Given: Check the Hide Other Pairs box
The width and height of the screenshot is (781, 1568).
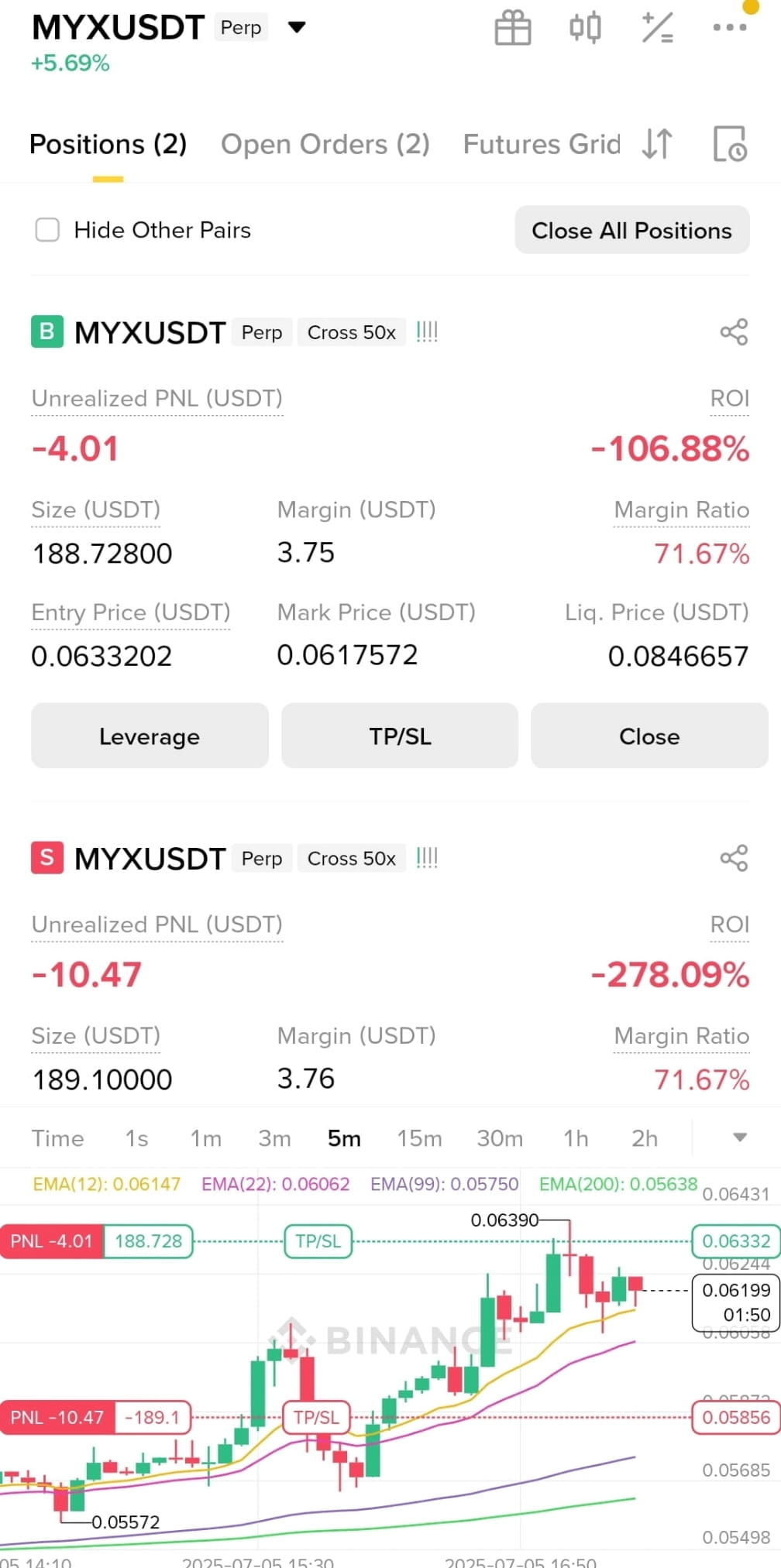Looking at the screenshot, I should [47, 230].
